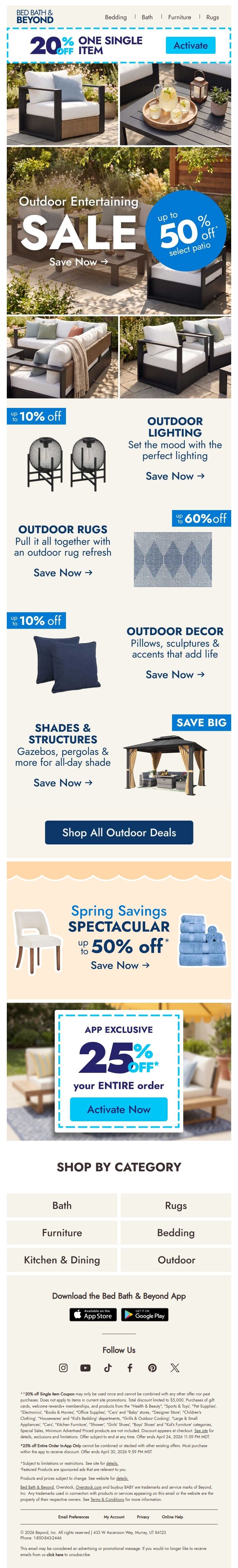Open Spring Savings Spectacular Save Now
This screenshot has width=238, height=1568.
(120, 965)
